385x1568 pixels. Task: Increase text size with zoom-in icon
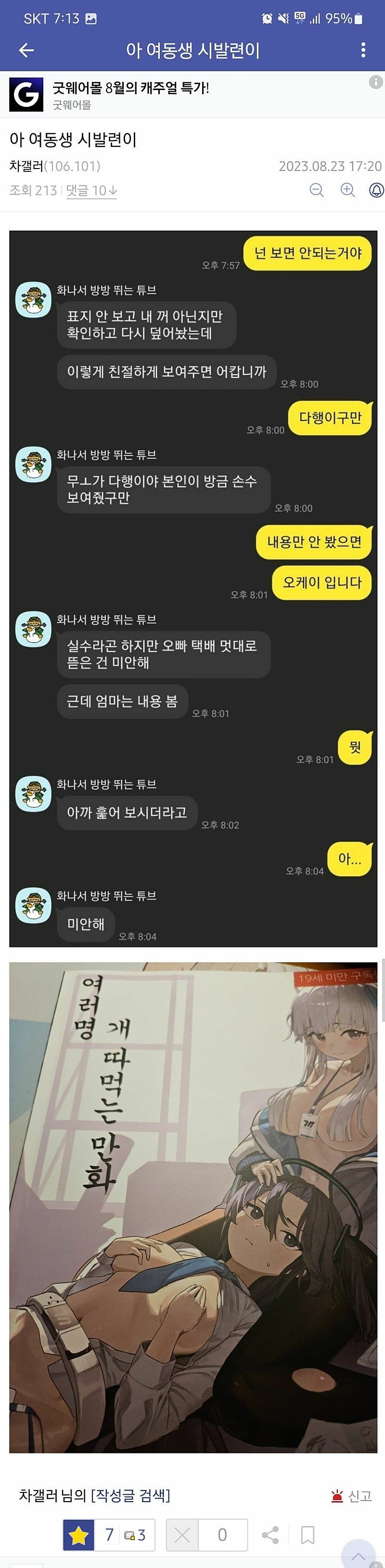click(x=347, y=190)
